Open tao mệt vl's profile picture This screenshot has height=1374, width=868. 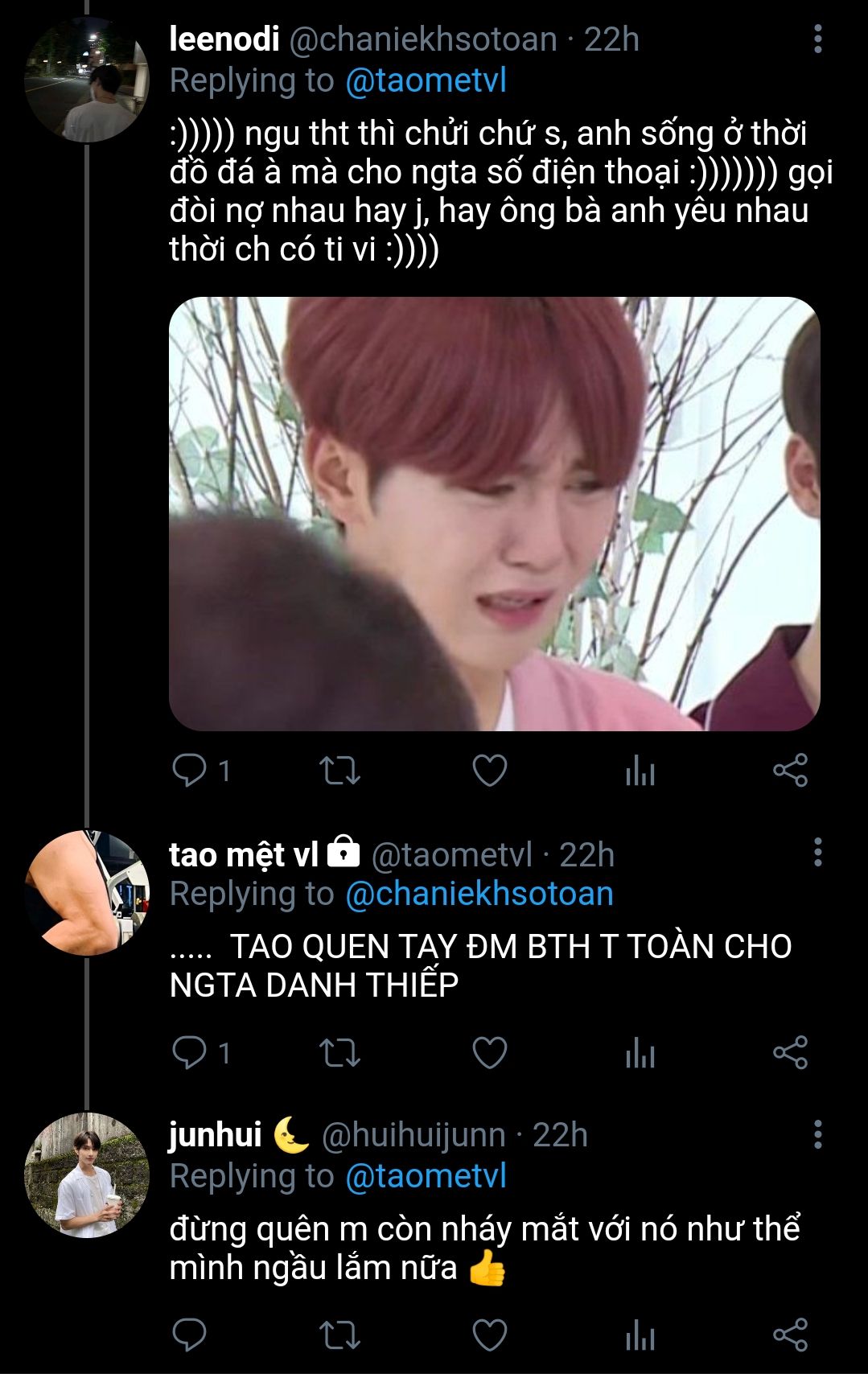[x=86, y=893]
